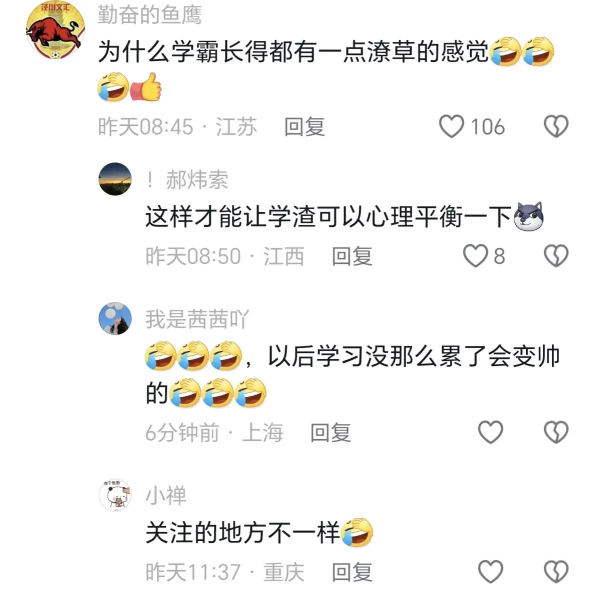Like 我是茜茜吖's reply

pos(490,432)
